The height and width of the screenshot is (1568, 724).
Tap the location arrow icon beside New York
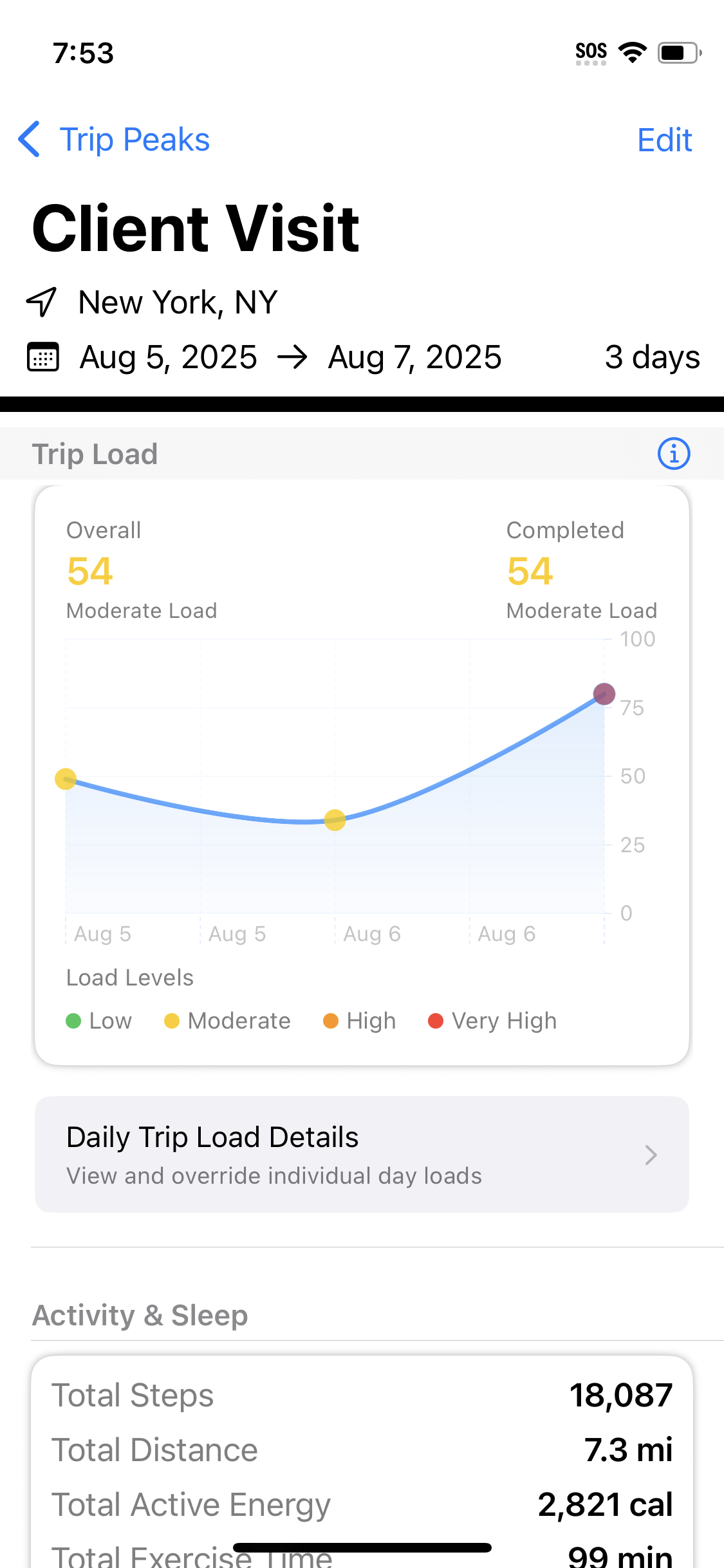[42, 301]
